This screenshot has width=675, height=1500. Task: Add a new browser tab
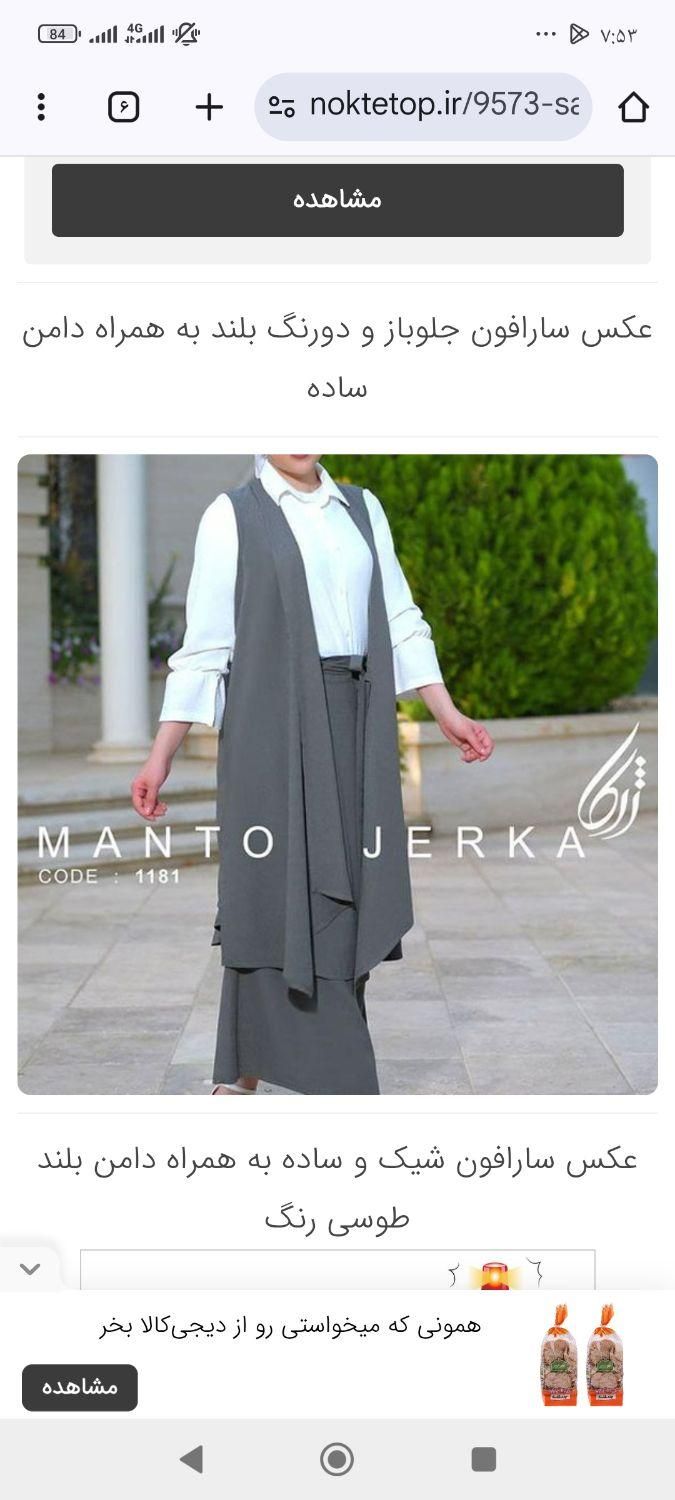(x=208, y=107)
